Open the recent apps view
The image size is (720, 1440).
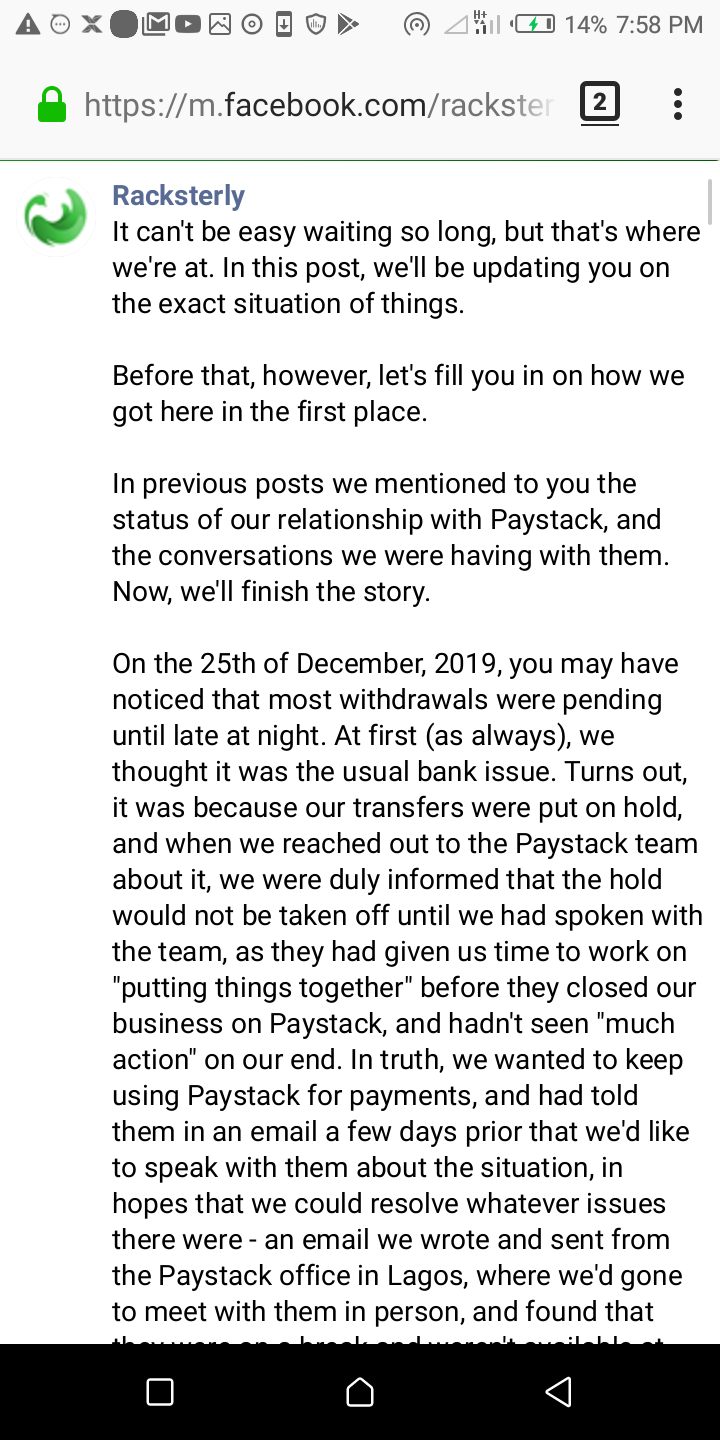[160, 1391]
